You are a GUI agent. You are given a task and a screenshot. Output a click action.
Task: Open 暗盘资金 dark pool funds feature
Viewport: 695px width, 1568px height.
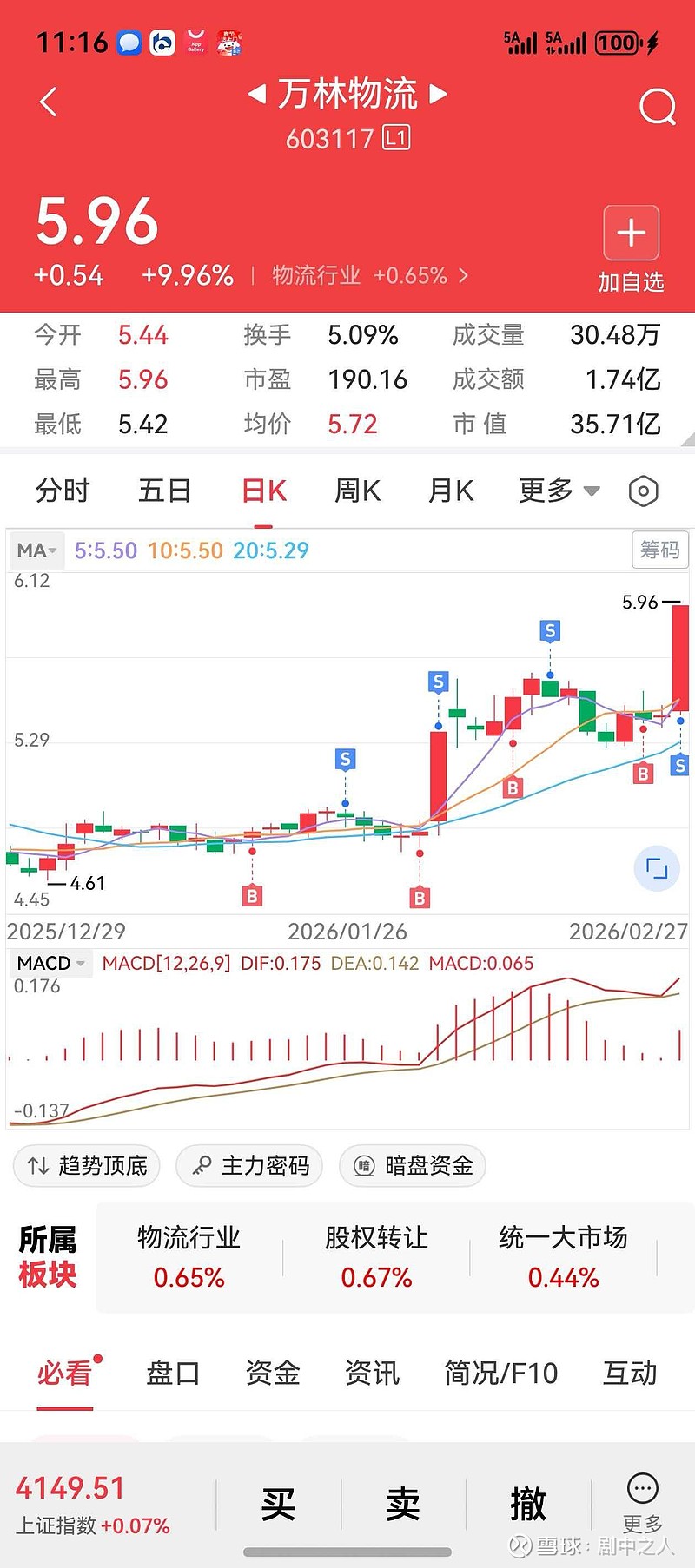(x=412, y=1166)
